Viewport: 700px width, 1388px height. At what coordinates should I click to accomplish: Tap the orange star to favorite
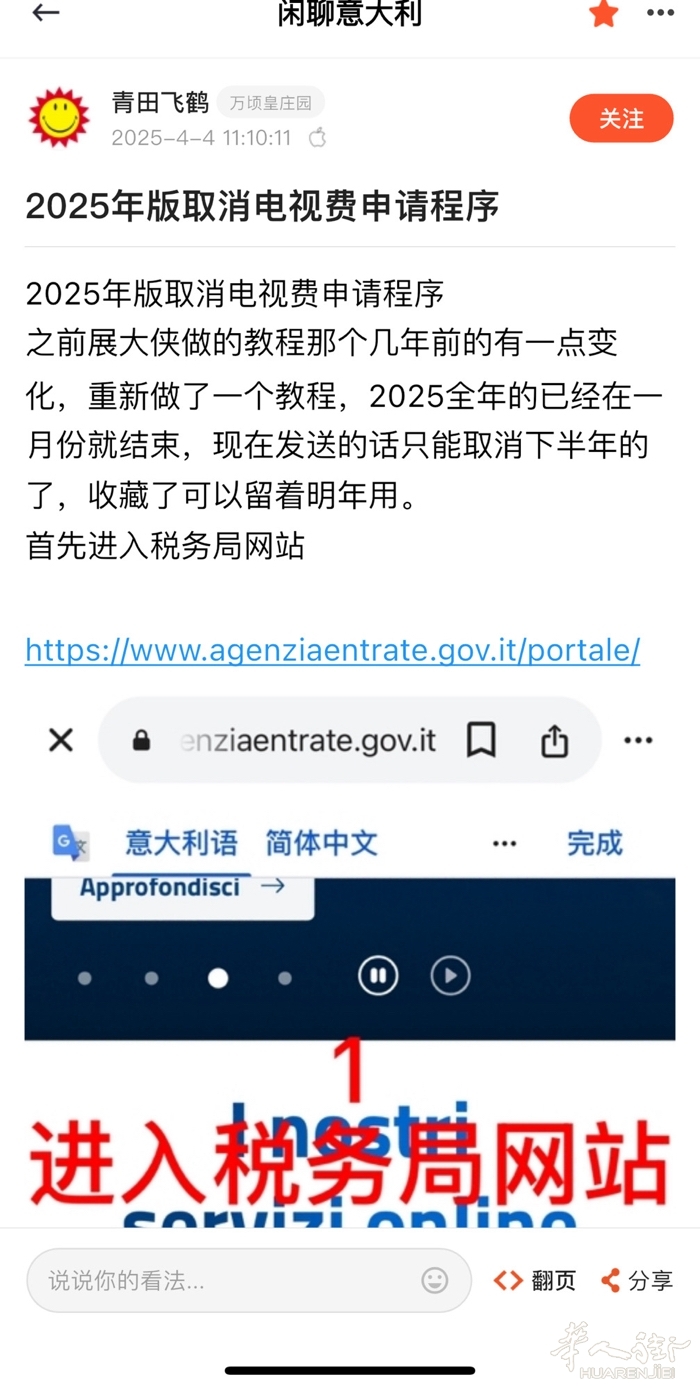tap(603, 14)
